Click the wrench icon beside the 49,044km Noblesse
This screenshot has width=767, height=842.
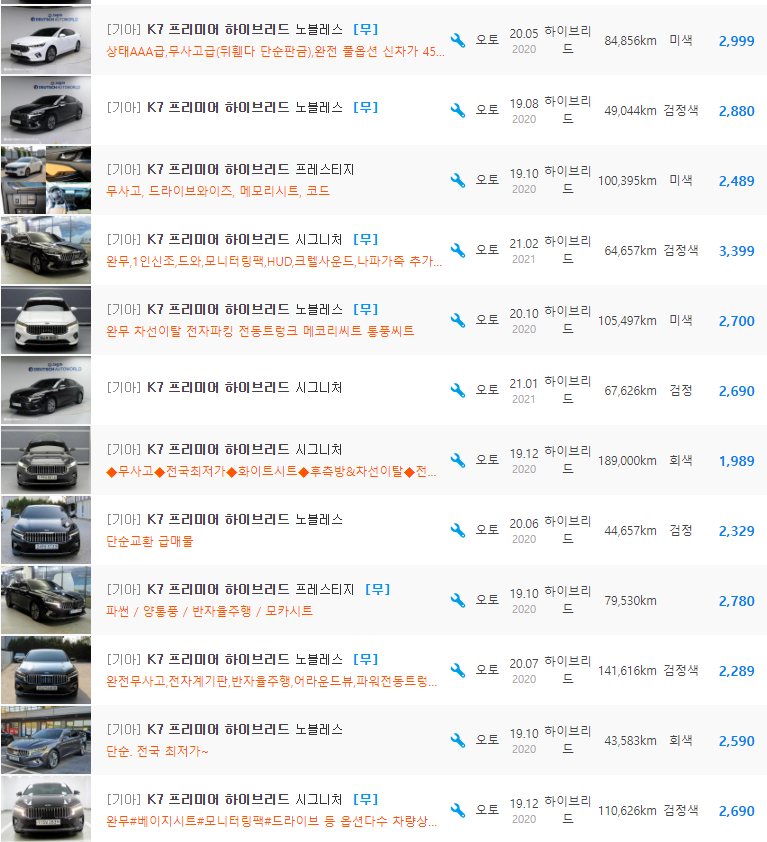click(457, 110)
